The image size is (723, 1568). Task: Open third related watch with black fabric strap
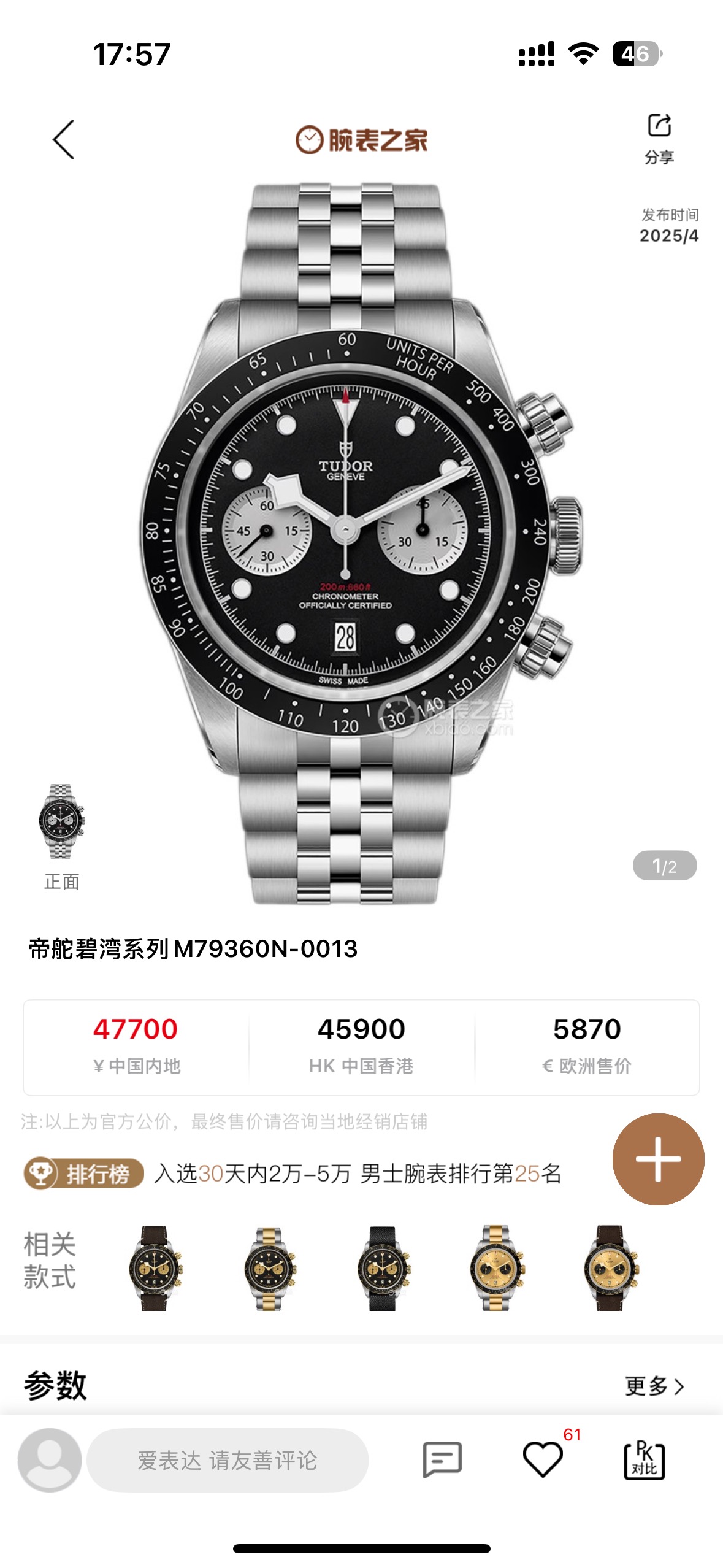[x=383, y=1268]
